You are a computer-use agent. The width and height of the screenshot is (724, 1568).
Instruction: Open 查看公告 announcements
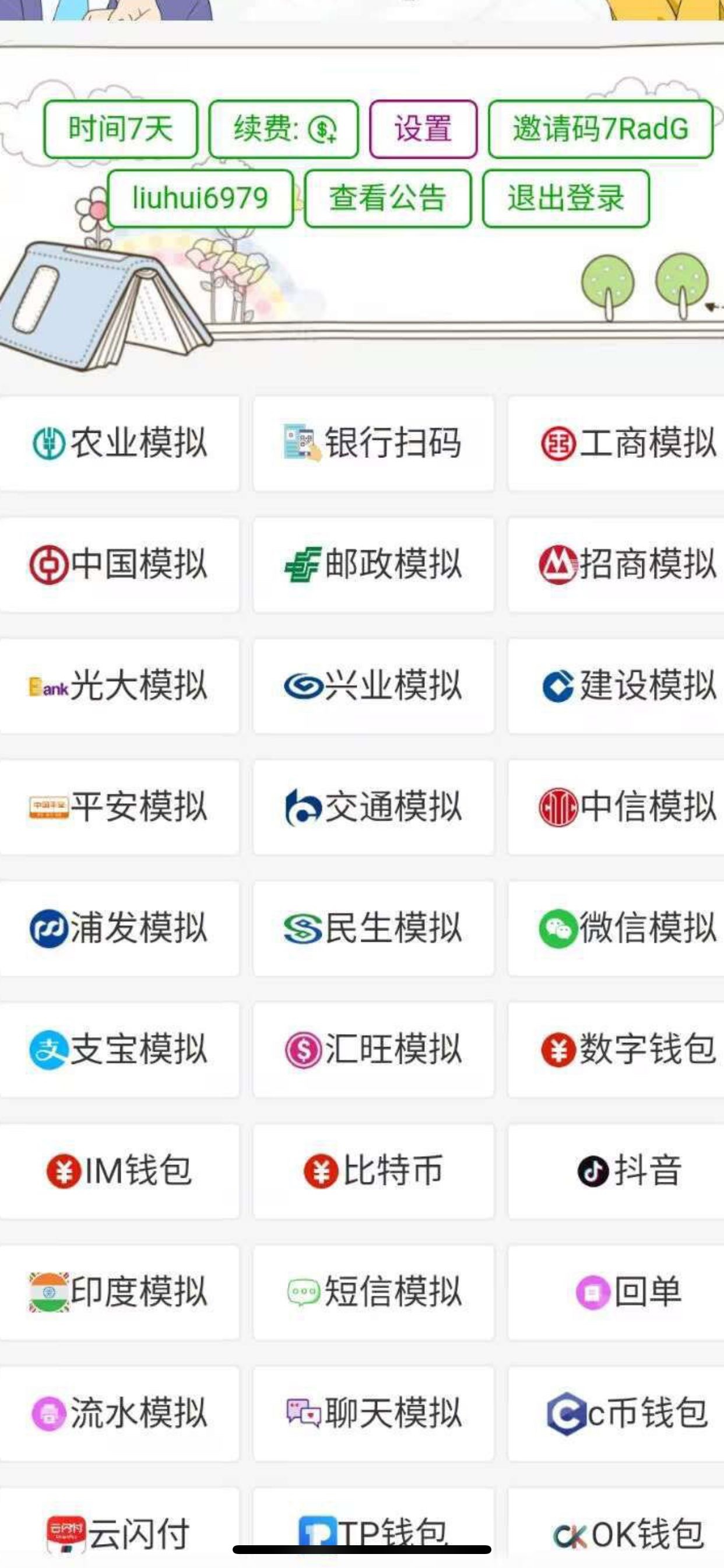[x=388, y=198]
